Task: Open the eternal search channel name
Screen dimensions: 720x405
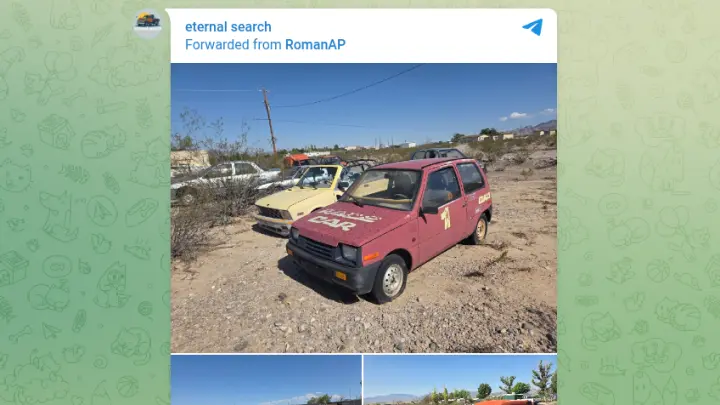Action: pos(228,27)
